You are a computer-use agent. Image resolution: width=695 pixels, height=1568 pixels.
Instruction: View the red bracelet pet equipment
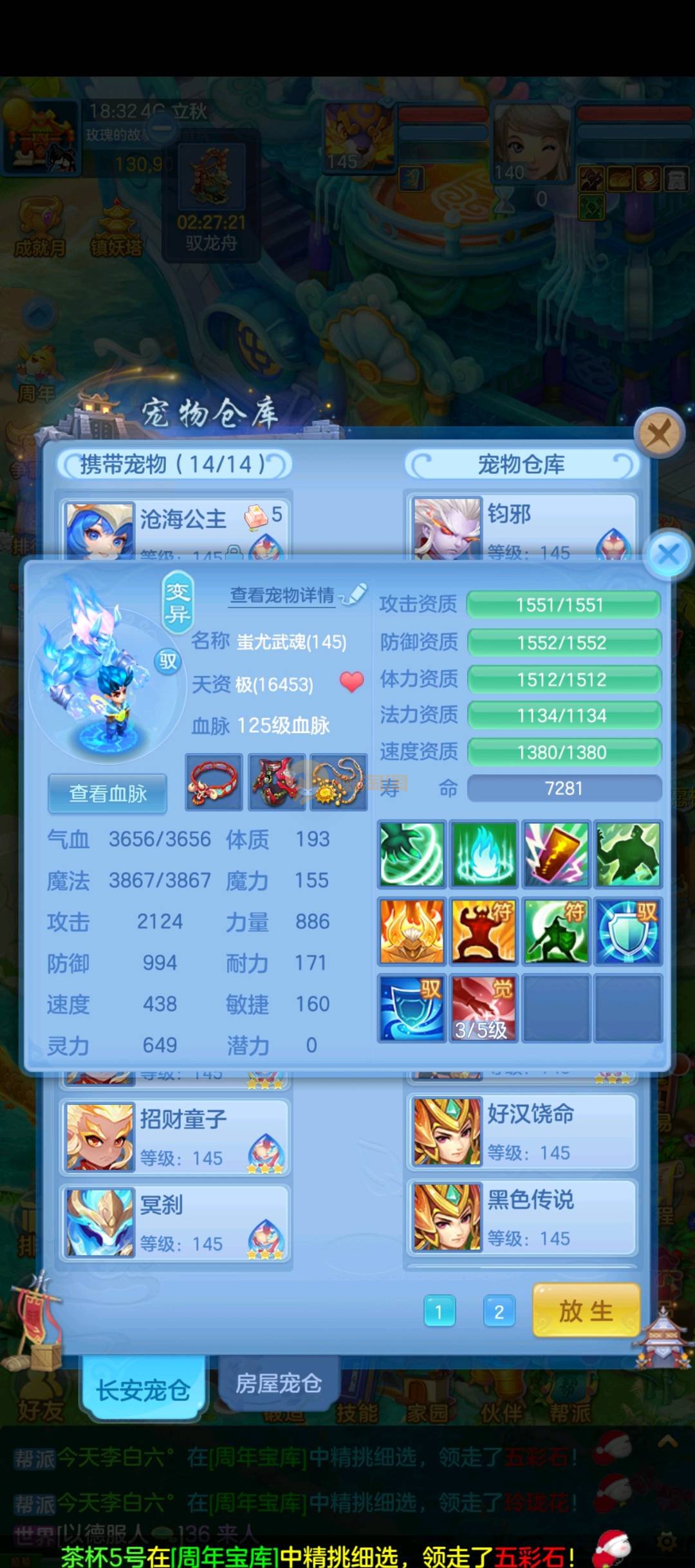click(214, 782)
